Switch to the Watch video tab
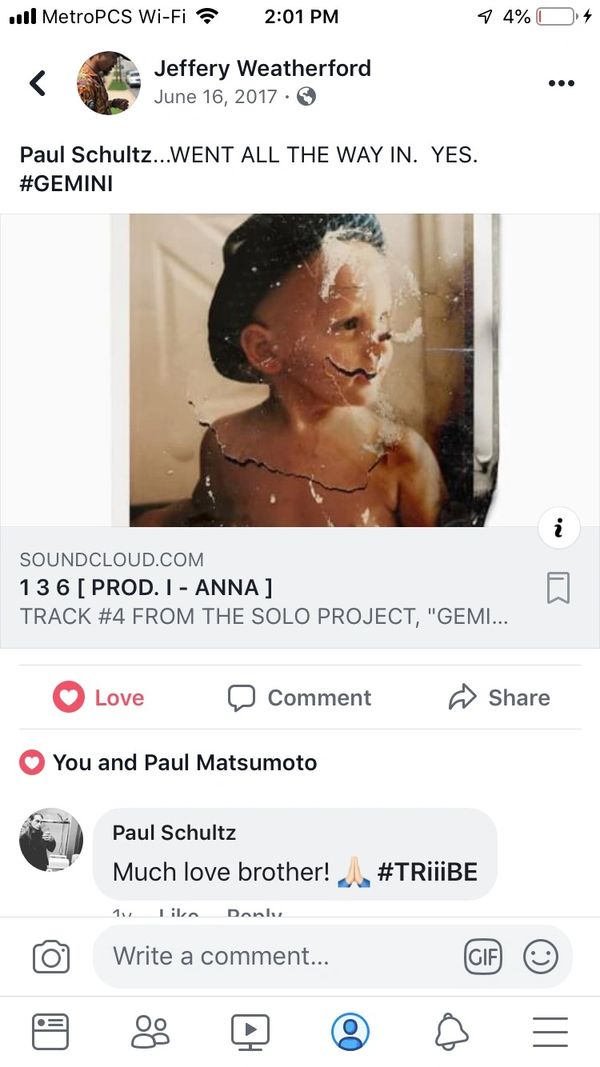The height and width of the screenshot is (1067, 600). [x=250, y=1031]
